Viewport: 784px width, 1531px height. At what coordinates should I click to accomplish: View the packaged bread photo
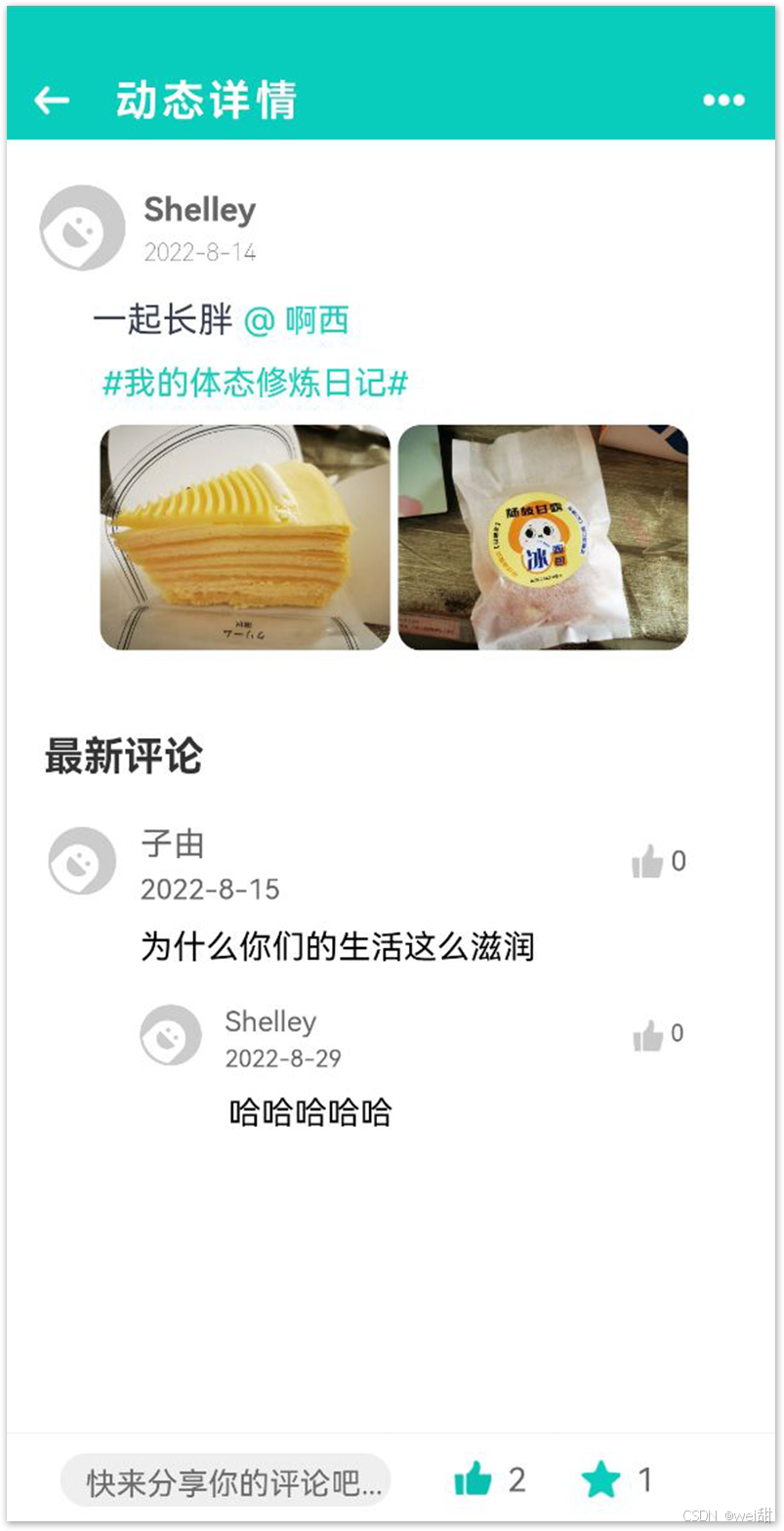pos(543,537)
